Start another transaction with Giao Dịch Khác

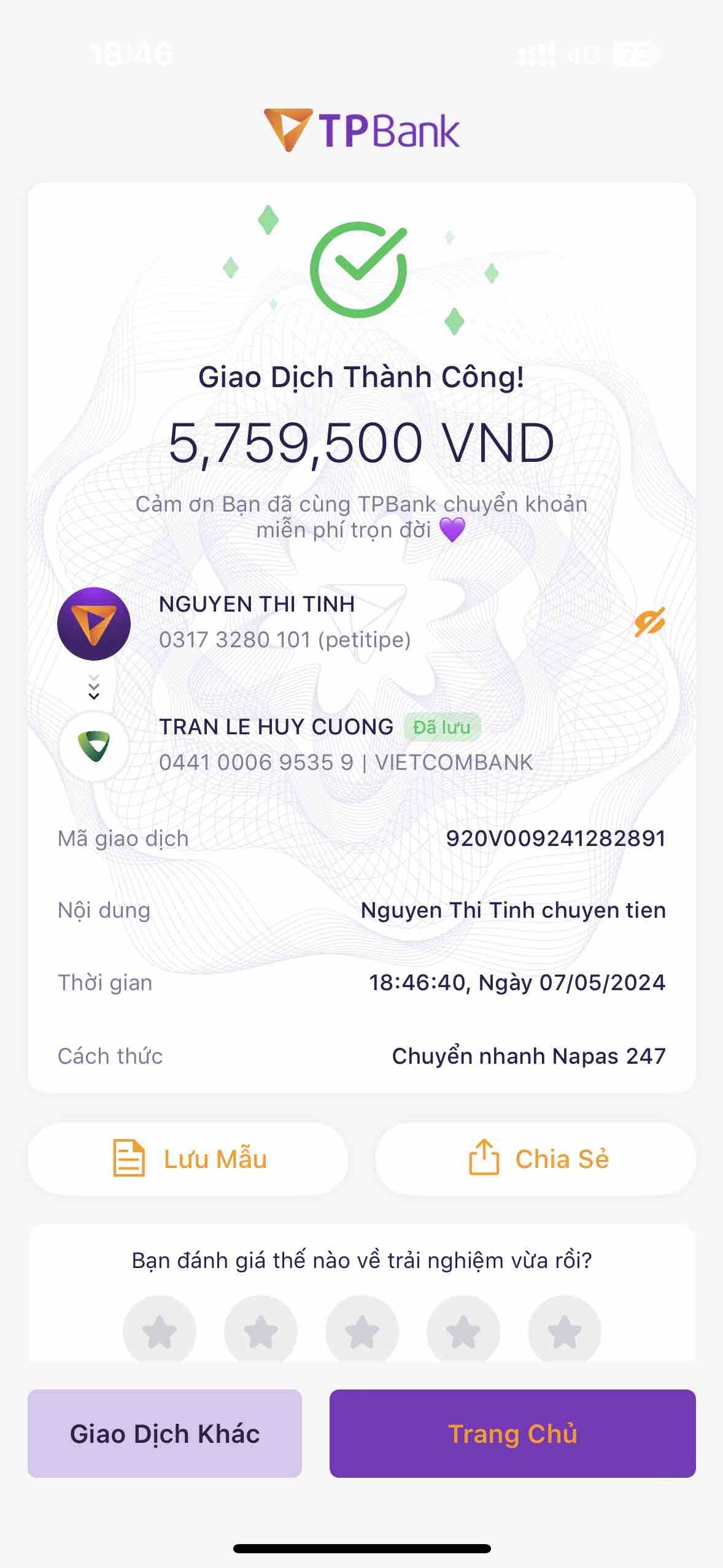[x=164, y=1434]
